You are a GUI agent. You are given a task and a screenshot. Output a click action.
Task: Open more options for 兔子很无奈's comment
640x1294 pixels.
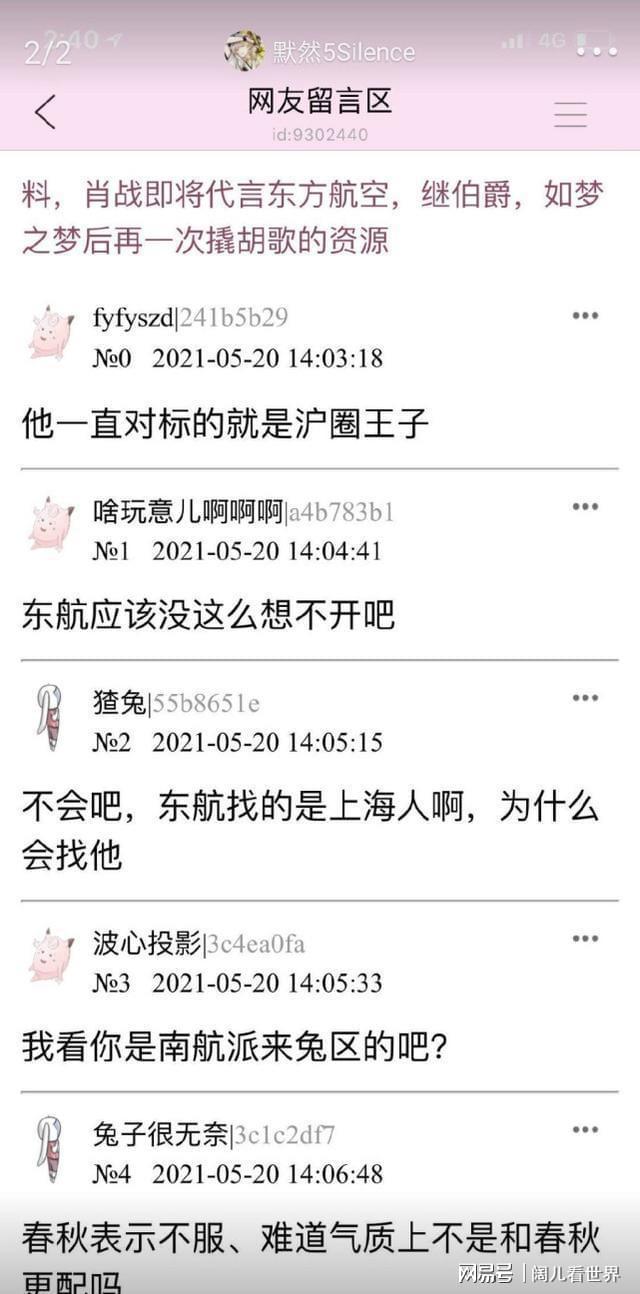(x=585, y=1130)
